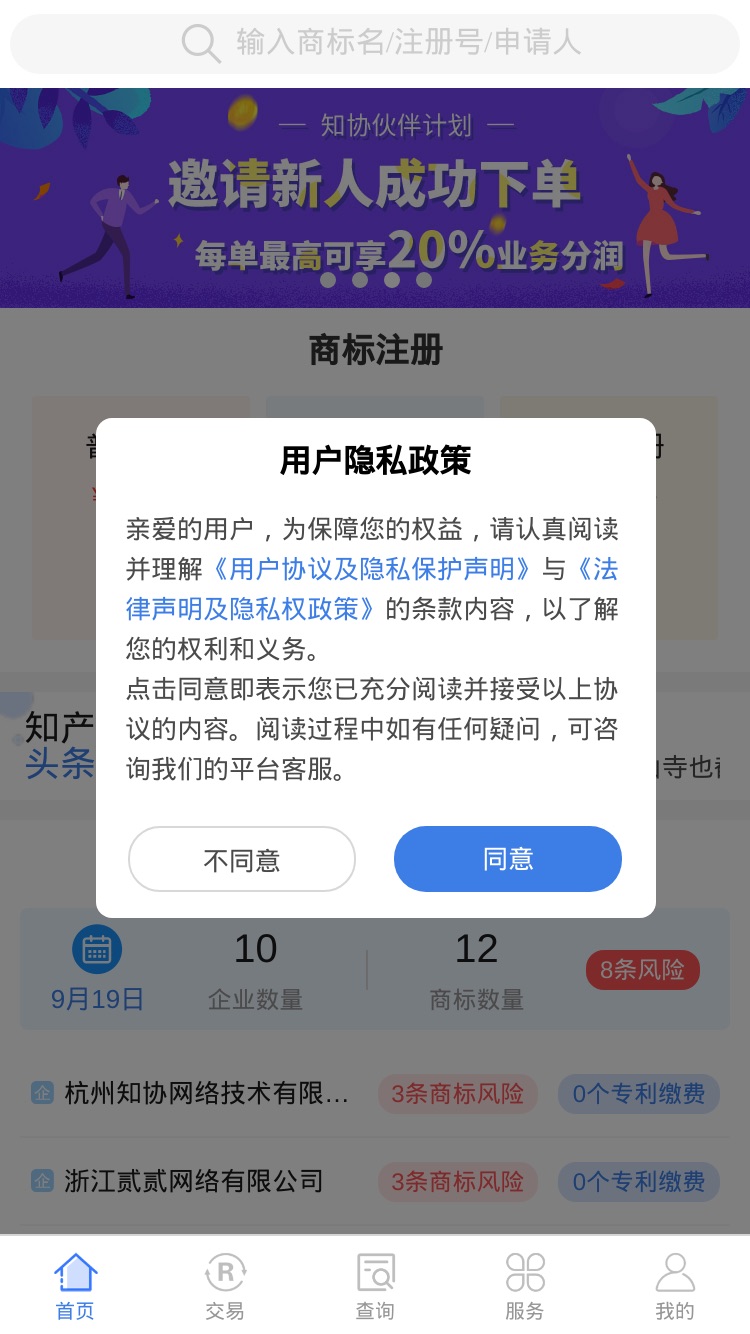Screen dimensions: 750x1334
Task: Open 浙江贰贰网络有限公司 company row
Action: point(375,1182)
